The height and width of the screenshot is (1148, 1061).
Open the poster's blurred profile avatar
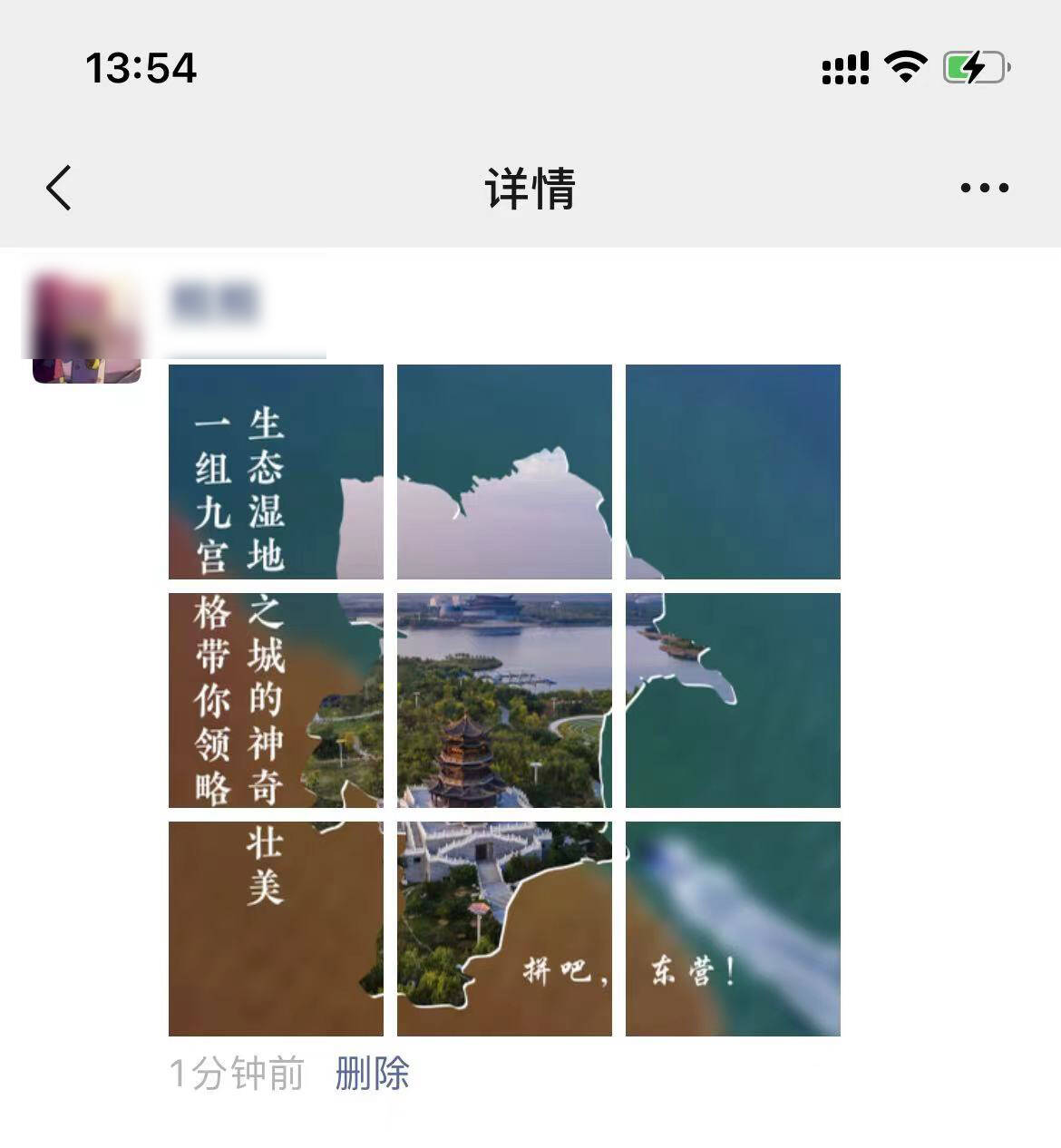point(86,326)
